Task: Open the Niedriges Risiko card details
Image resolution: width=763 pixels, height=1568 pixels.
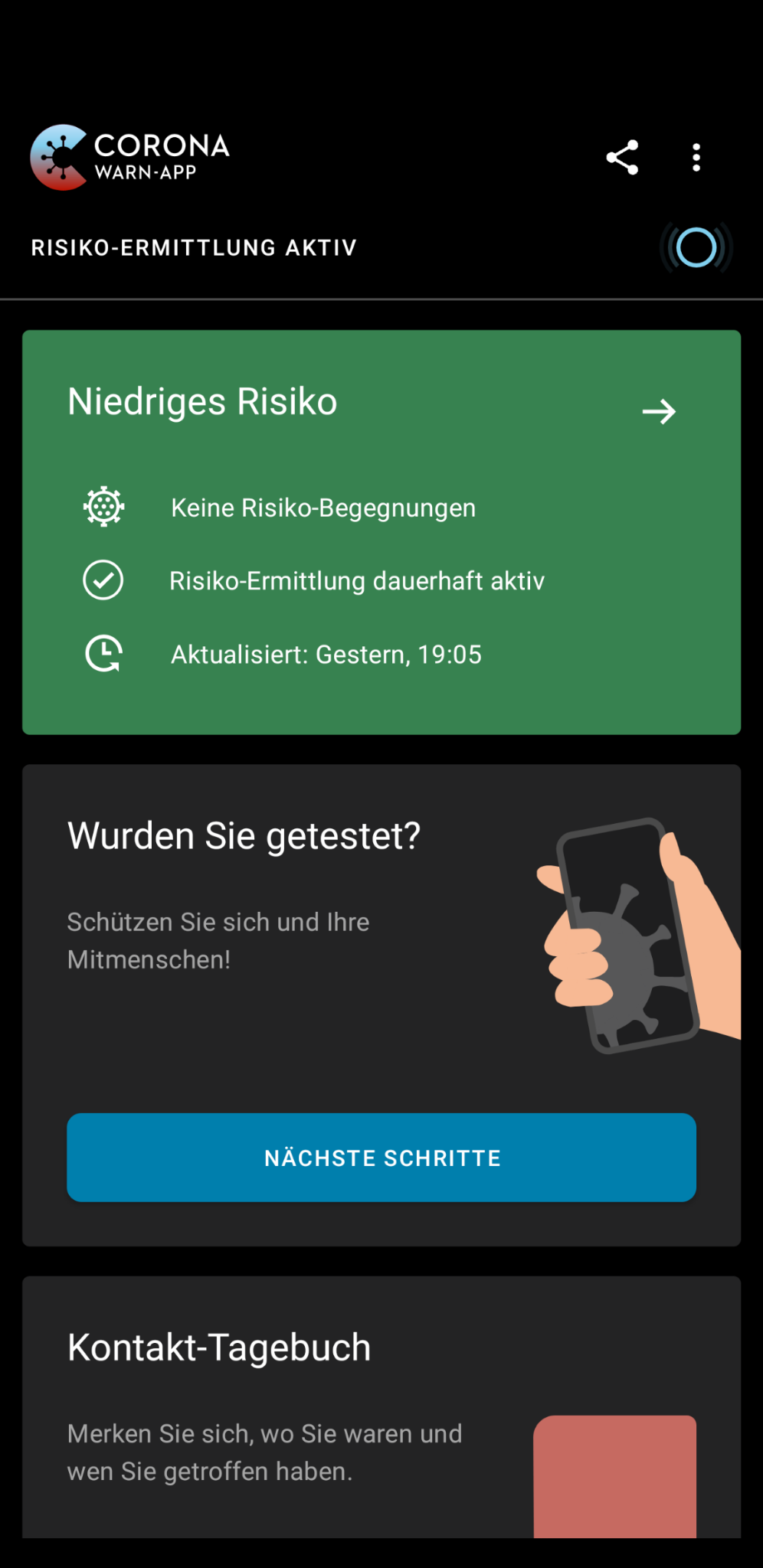Action: coord(658,412)
